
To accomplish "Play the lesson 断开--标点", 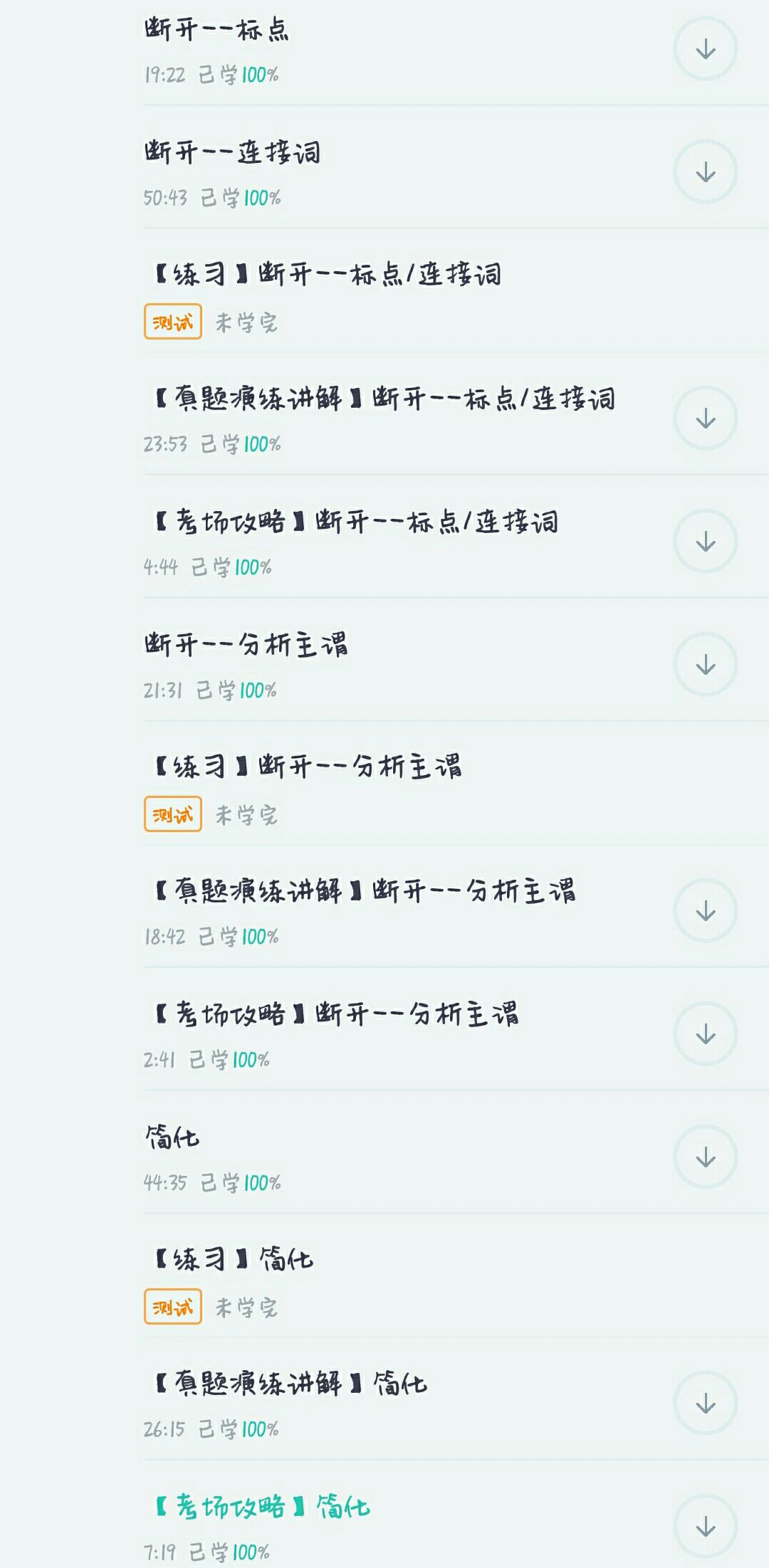I will click(216, 30).
